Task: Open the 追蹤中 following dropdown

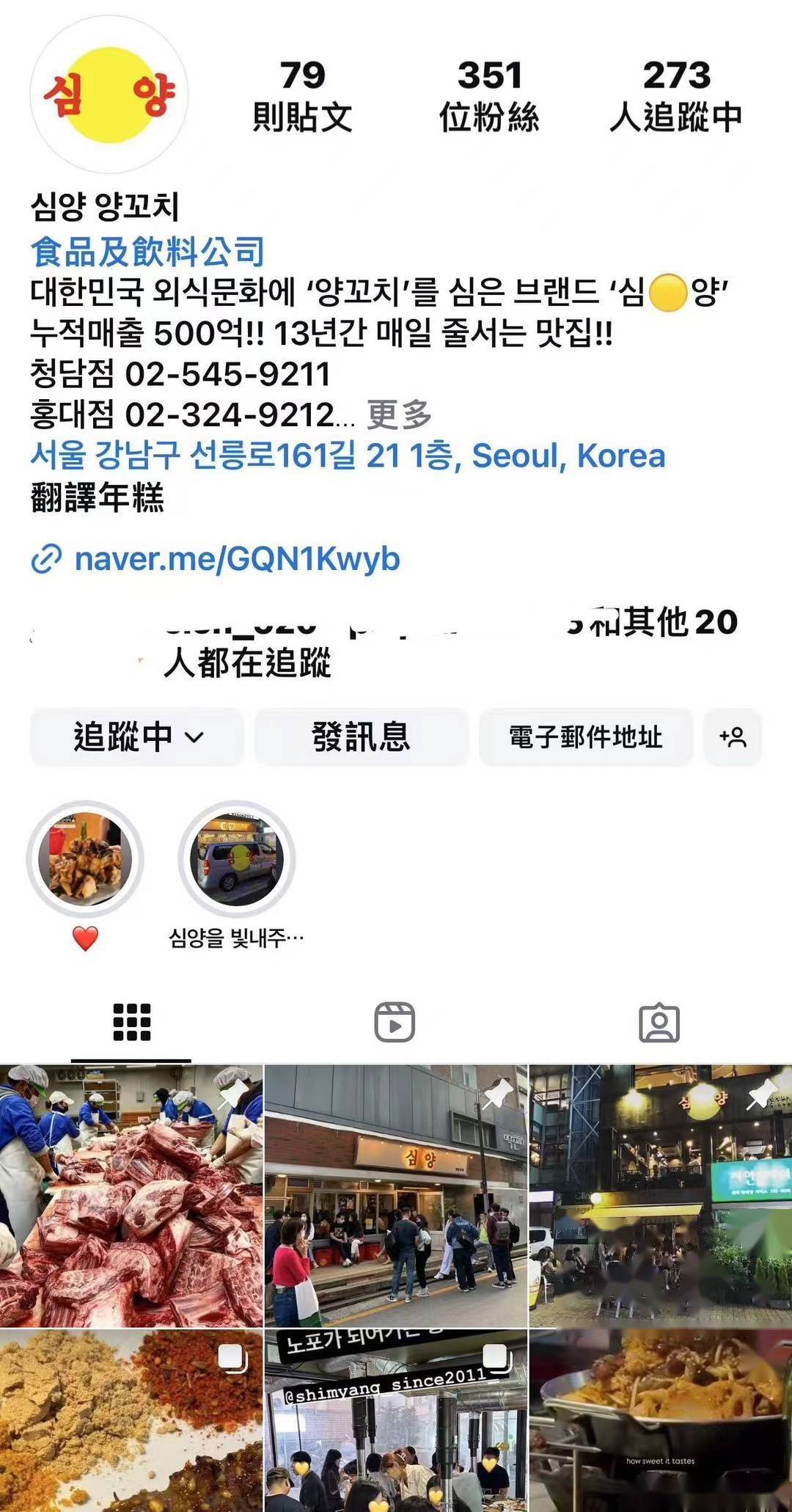Action: (x=137, y=737)
